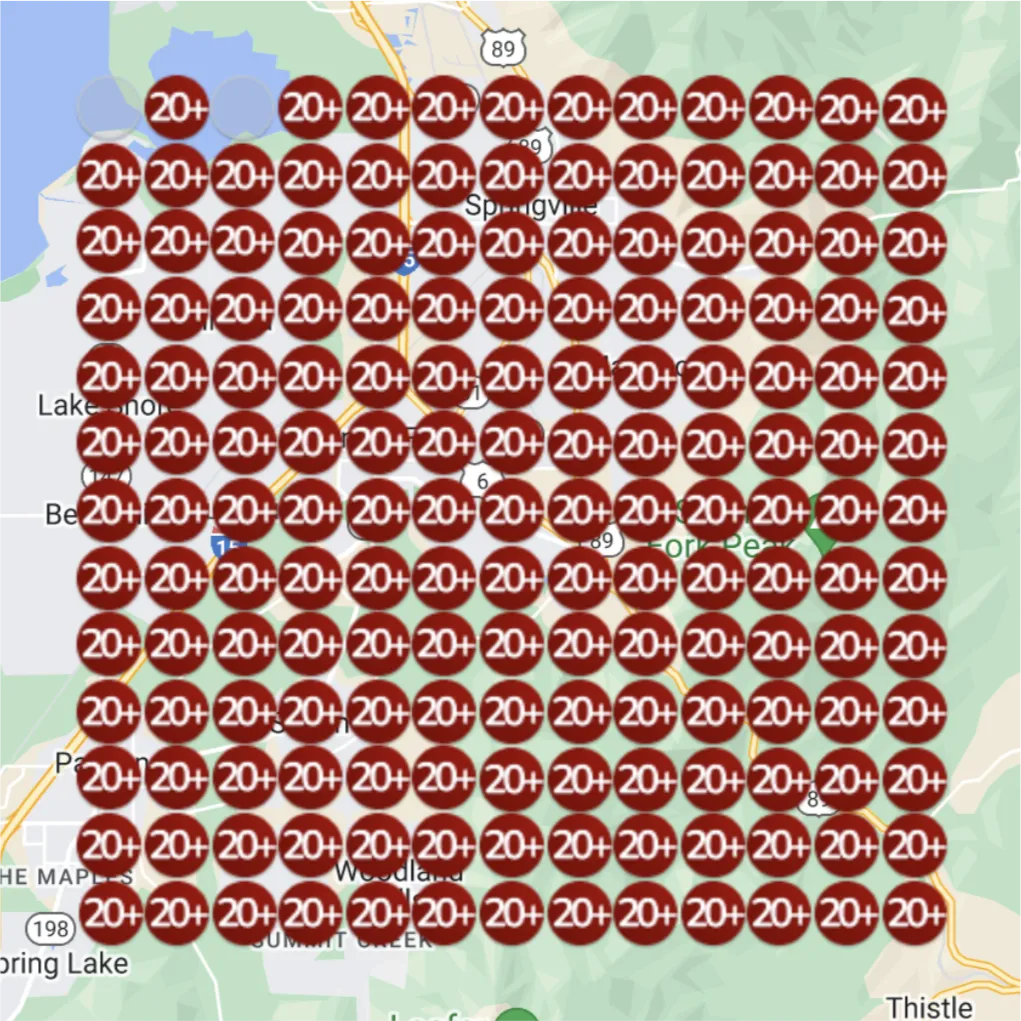Open the 20+ cluster covering the Springville label
Image resolution: width=1021 pixels, height=1021 pixels.
click(512, 175)
